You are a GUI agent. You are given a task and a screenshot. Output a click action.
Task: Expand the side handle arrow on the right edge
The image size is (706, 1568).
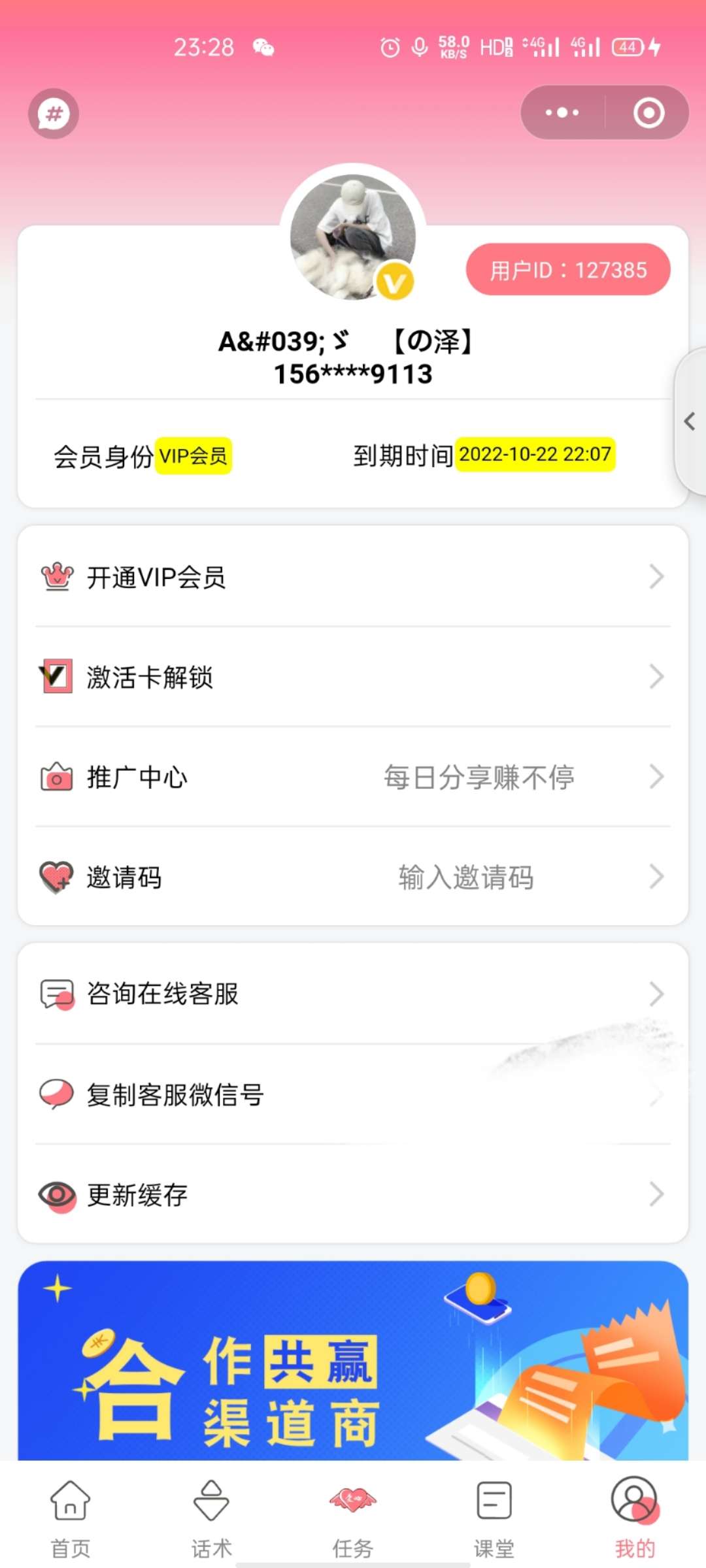689,421
